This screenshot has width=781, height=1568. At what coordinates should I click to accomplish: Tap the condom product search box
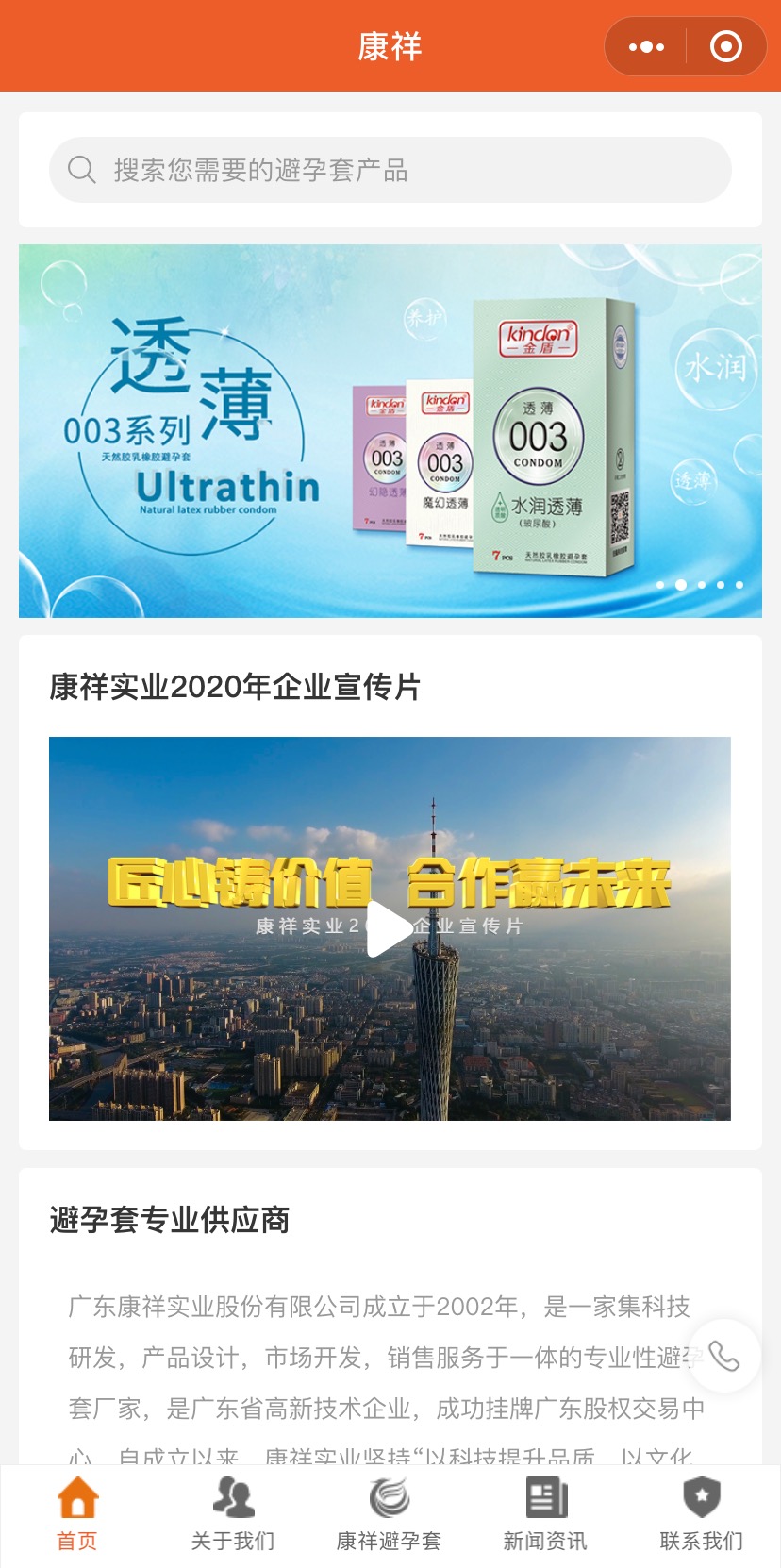click(390, 170)
